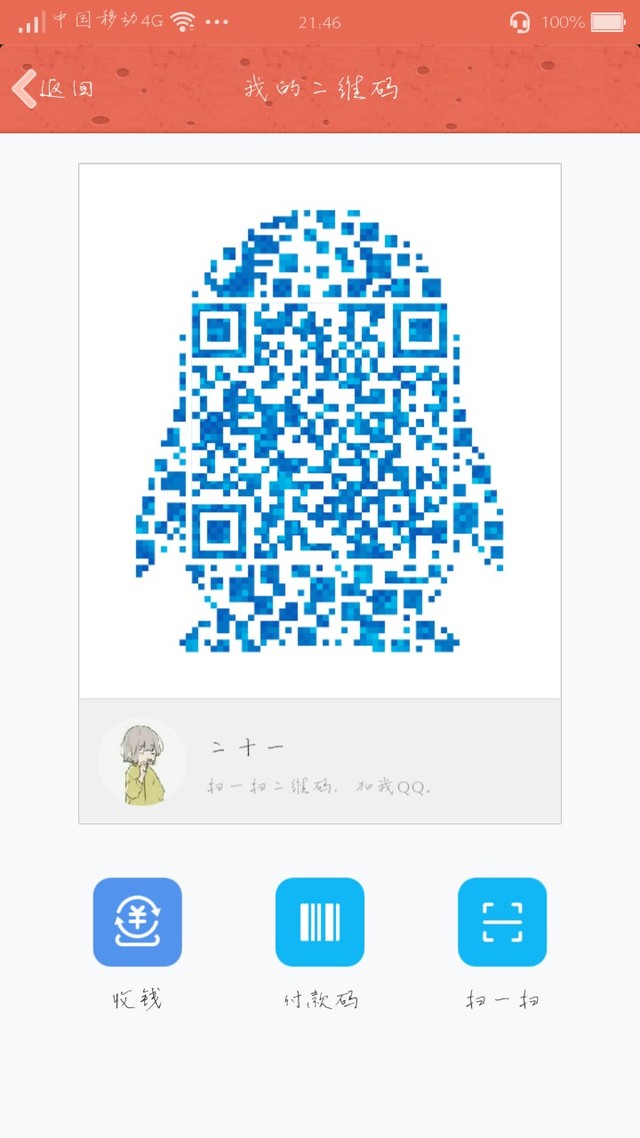Launch the 扫一扫 scanner

point(502,922)
